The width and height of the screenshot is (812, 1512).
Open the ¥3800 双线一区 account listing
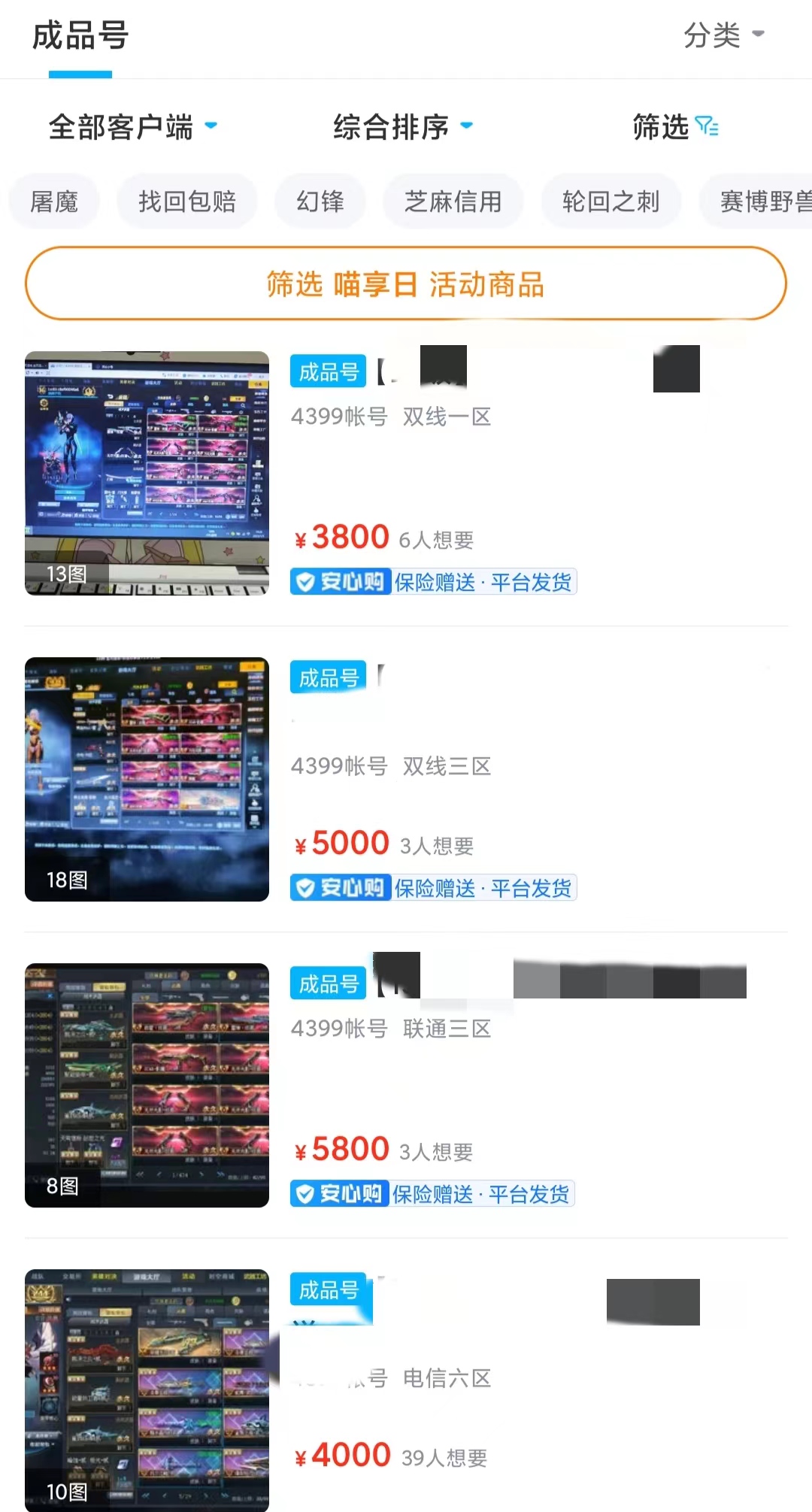(x=406, y=474)
